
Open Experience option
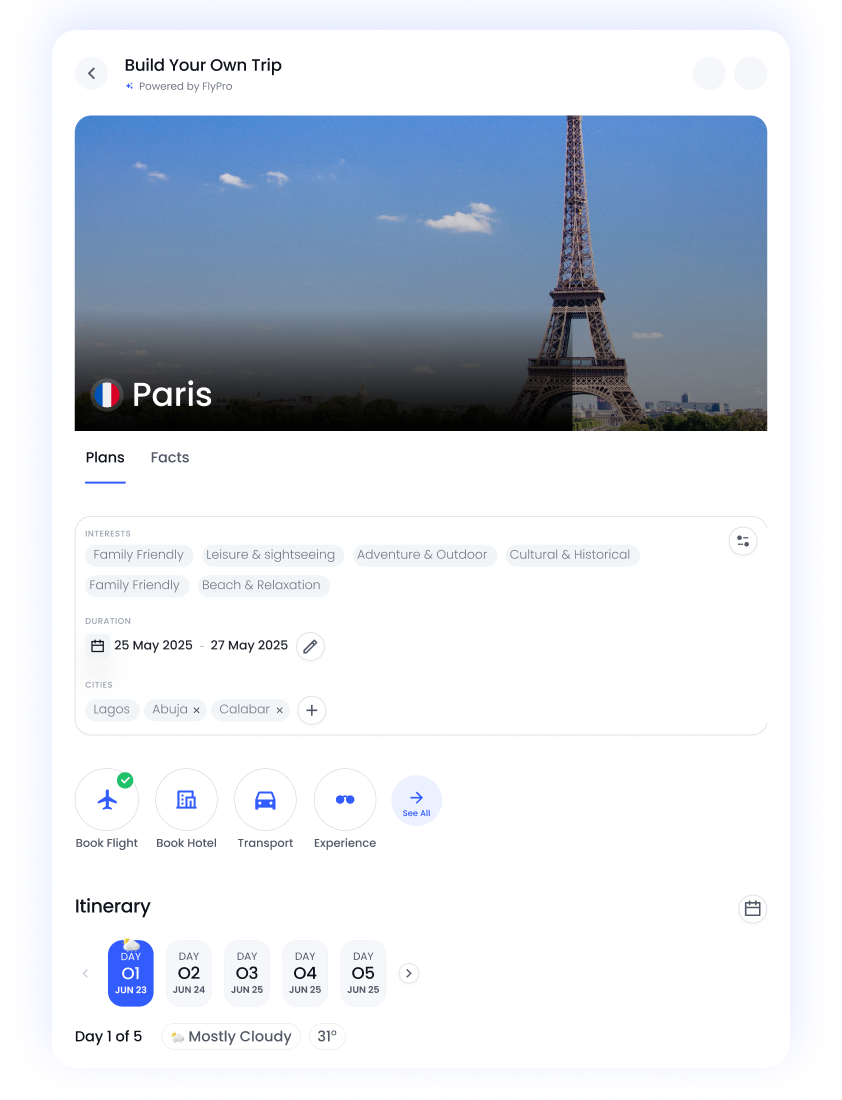pos(345,800)
